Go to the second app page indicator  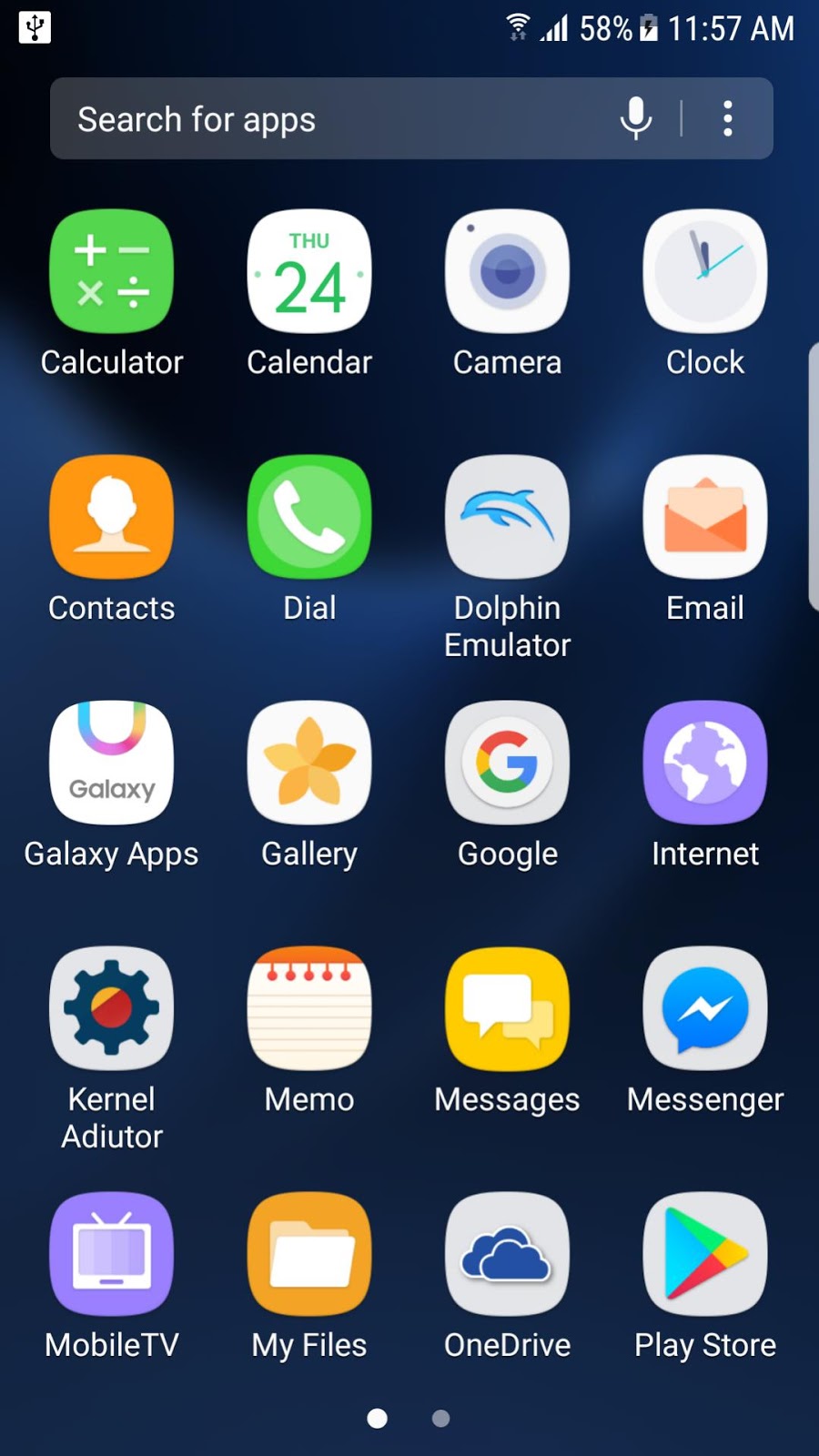pos(440,1418)
